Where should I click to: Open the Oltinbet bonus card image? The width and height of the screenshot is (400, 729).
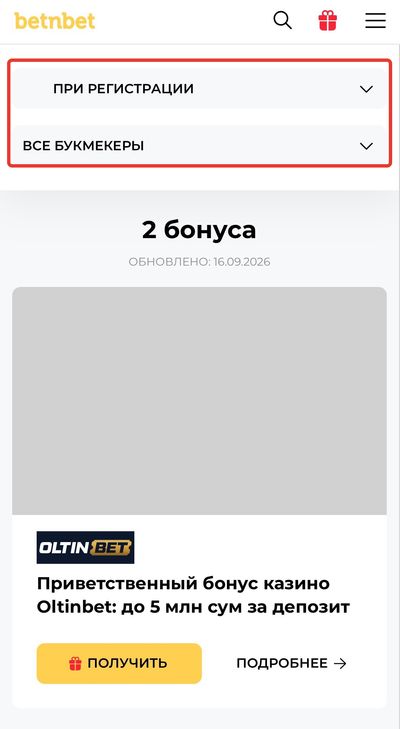(x=200, y=401)
